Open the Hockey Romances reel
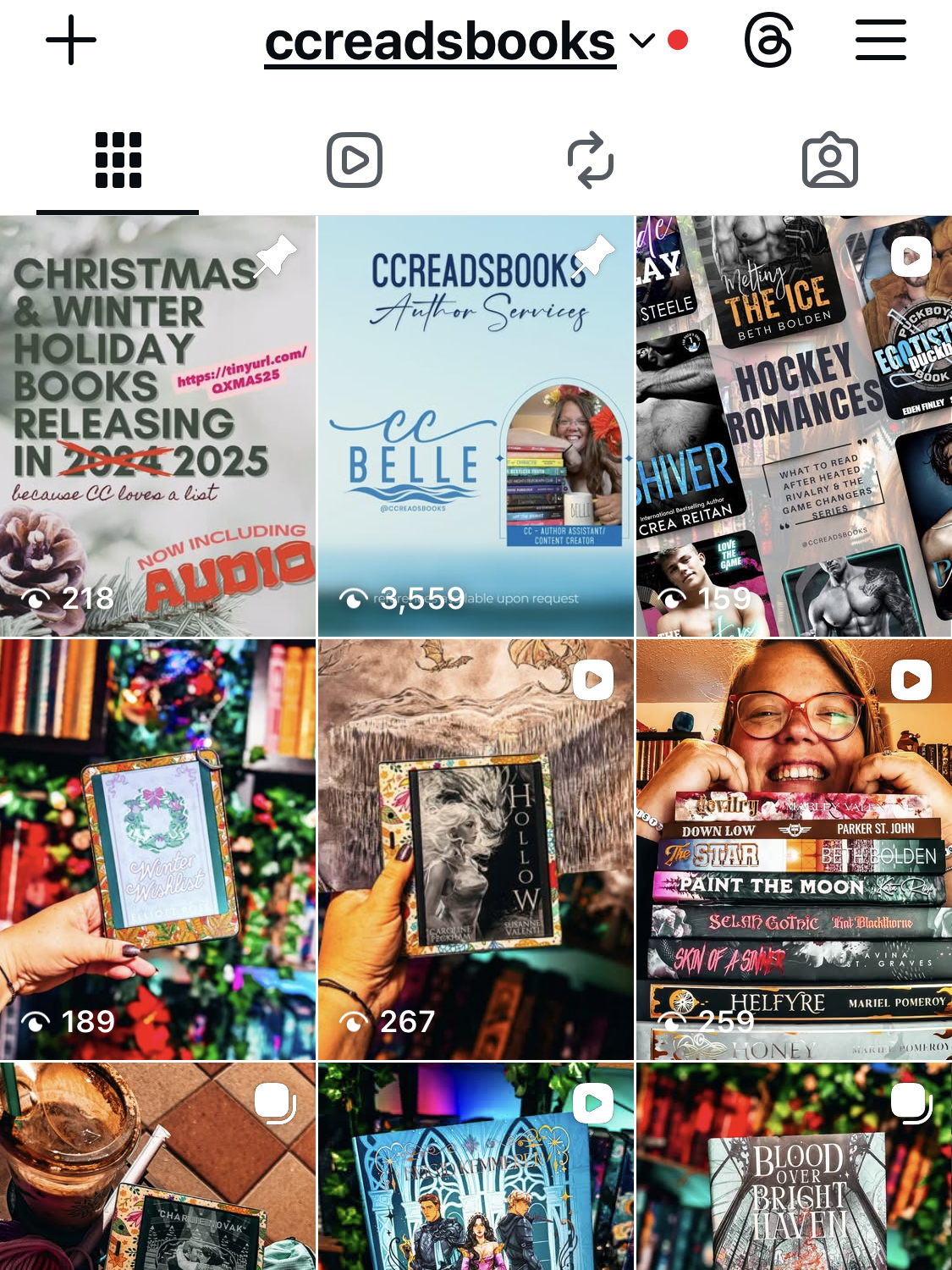The image size is (952, 1270). point(794,426)
